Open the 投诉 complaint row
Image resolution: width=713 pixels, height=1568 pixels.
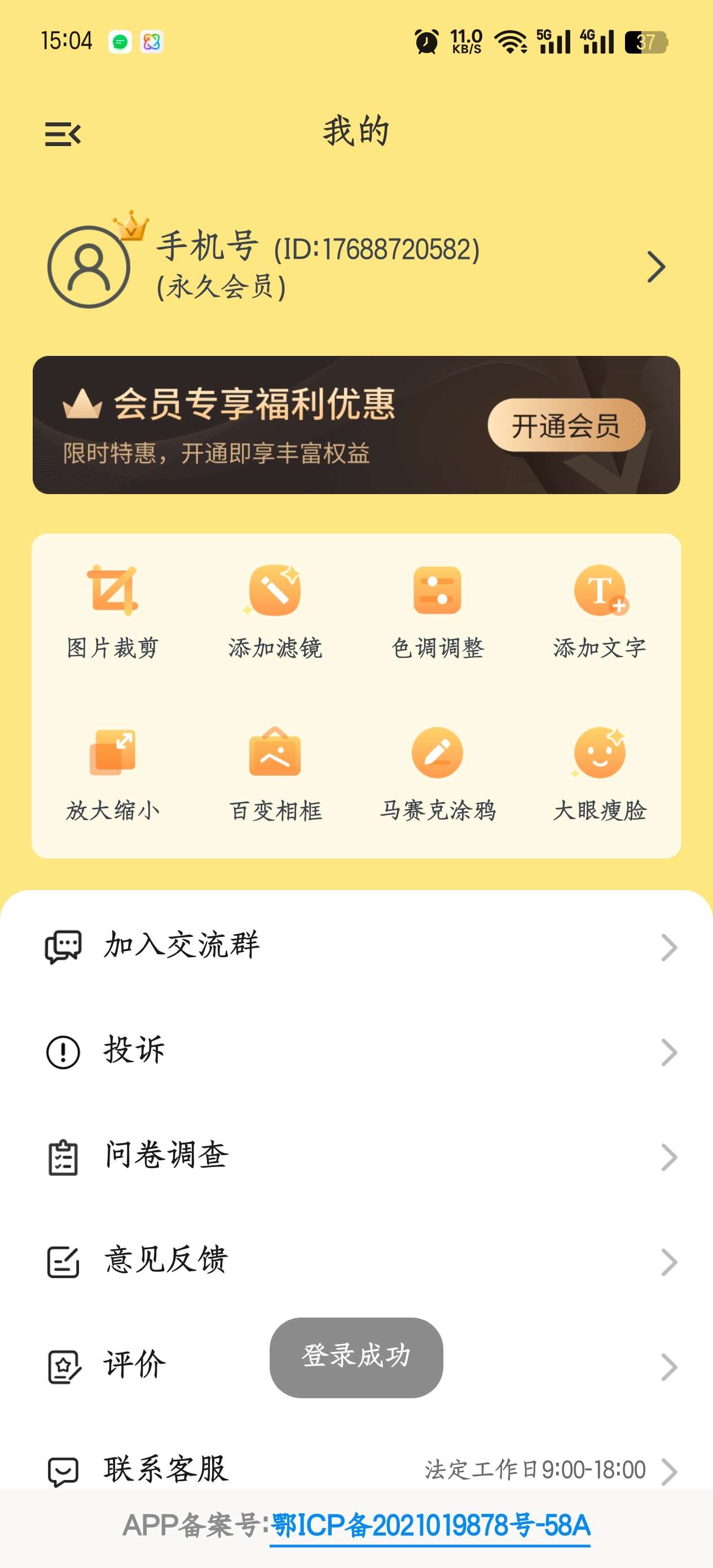click(356, 1051)
